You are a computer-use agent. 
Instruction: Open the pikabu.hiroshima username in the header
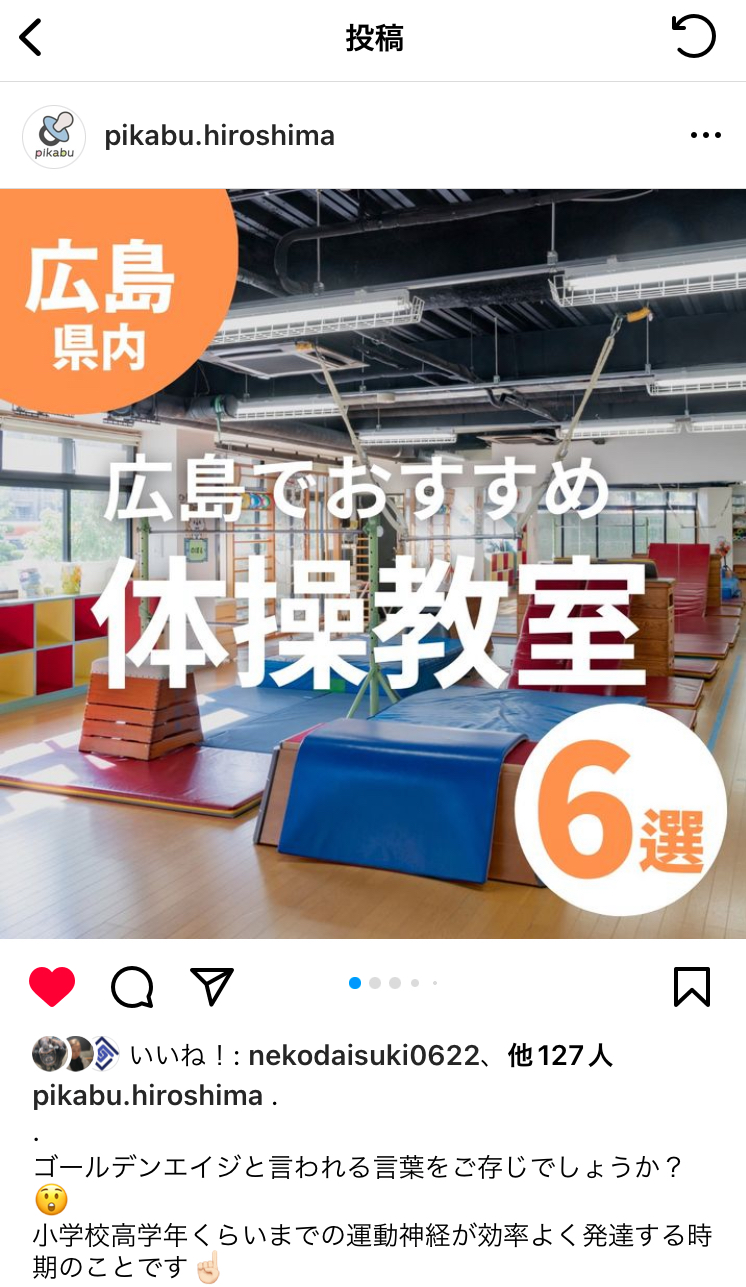coord(219,136)
